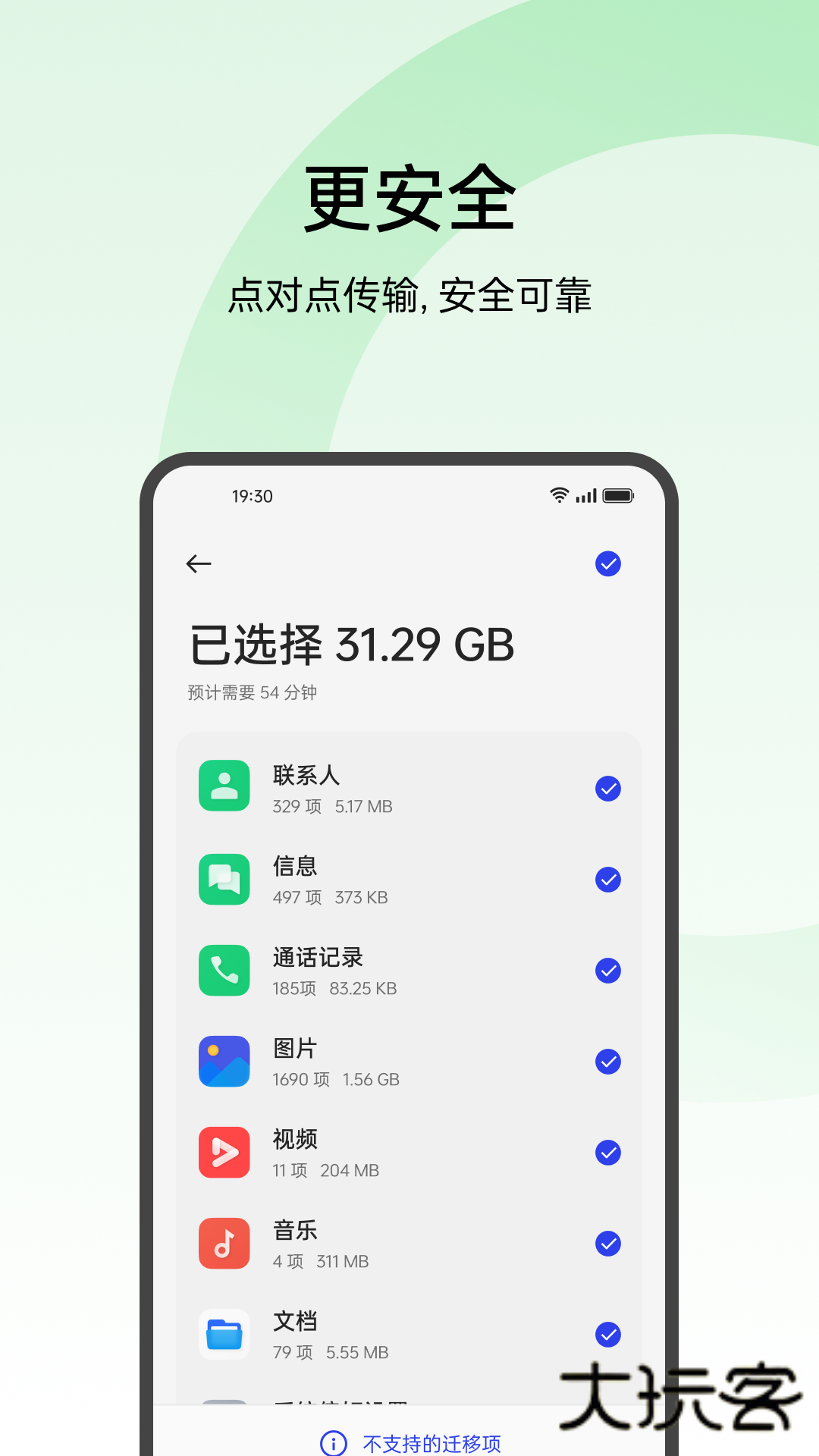Deselect the 图片 category checkmark

coord(607,1062)
